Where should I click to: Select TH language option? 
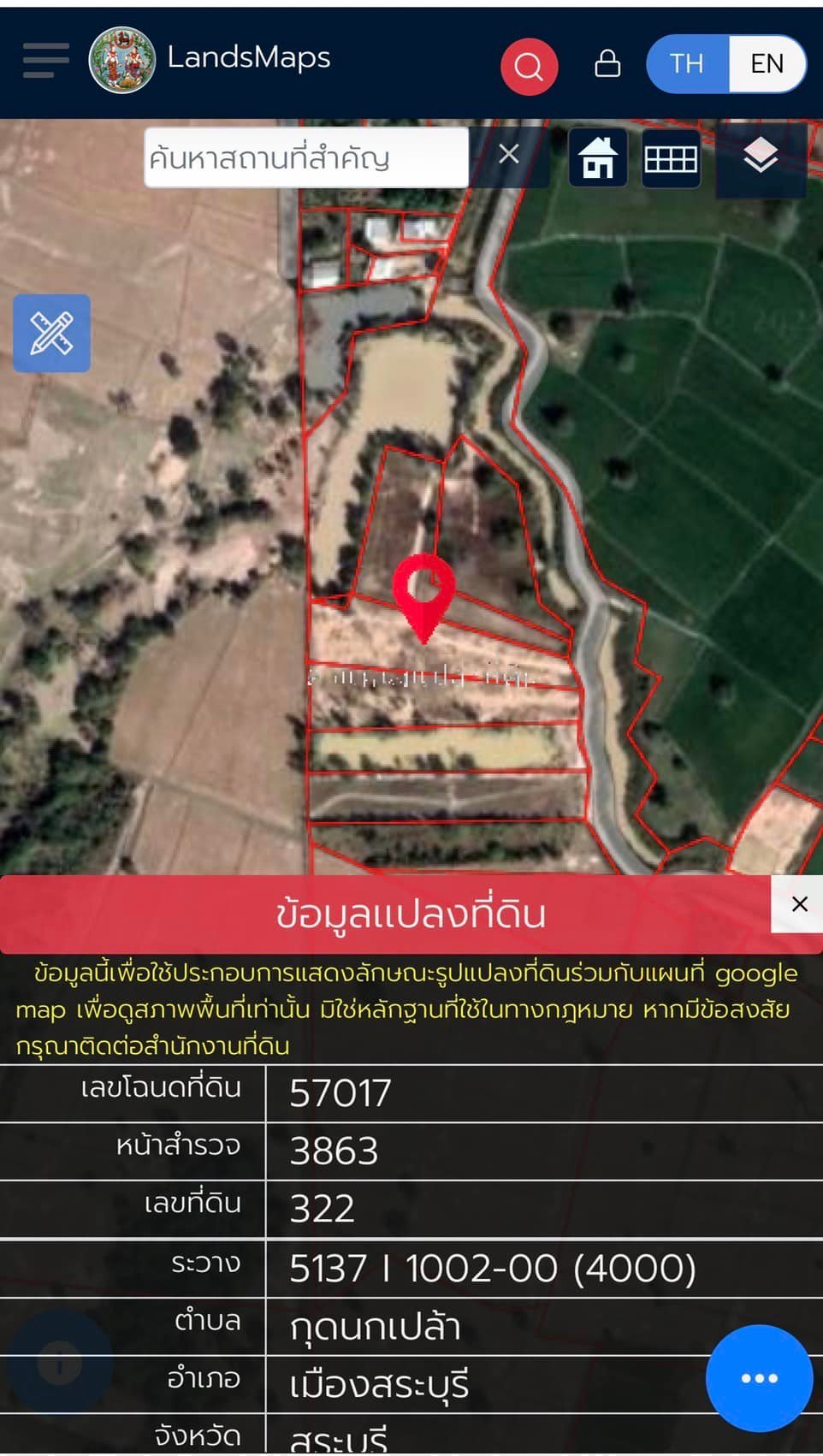[x=687, y=63]
